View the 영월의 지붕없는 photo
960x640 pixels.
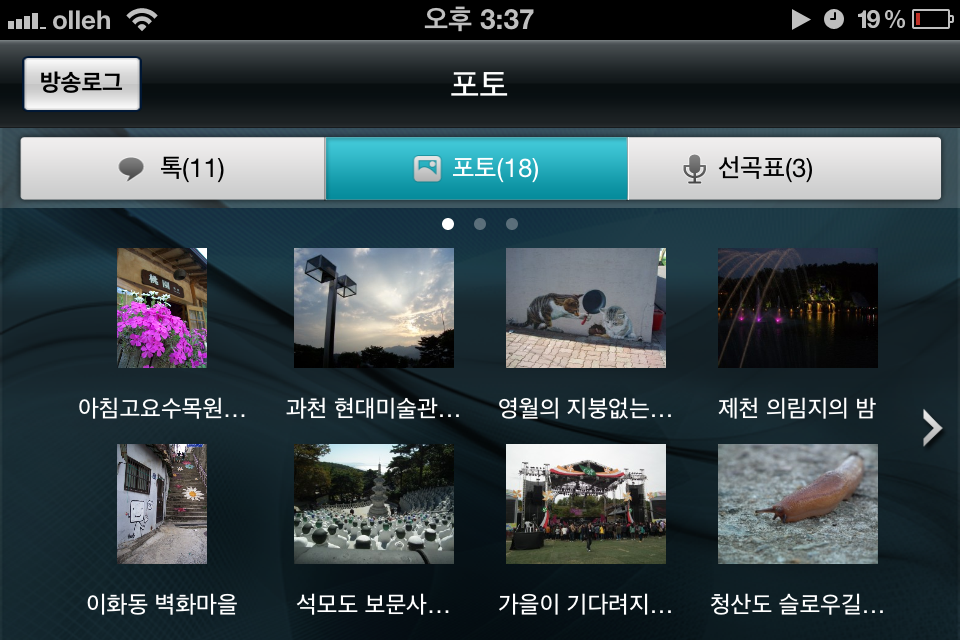(586, 308)
